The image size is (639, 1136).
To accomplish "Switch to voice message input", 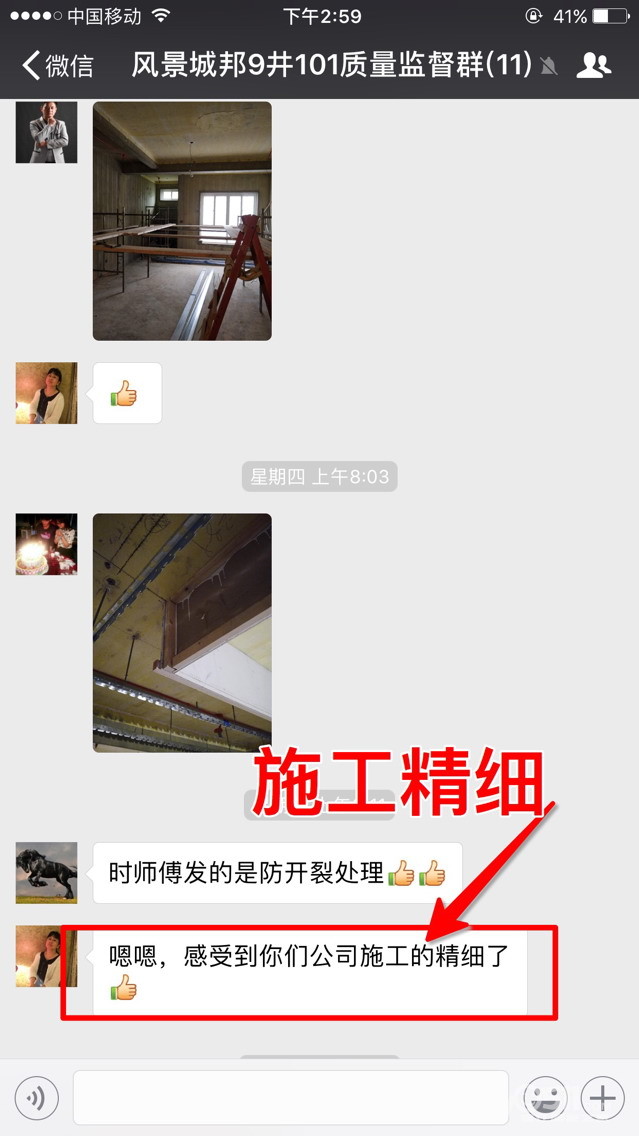I will pos(36,1098).
